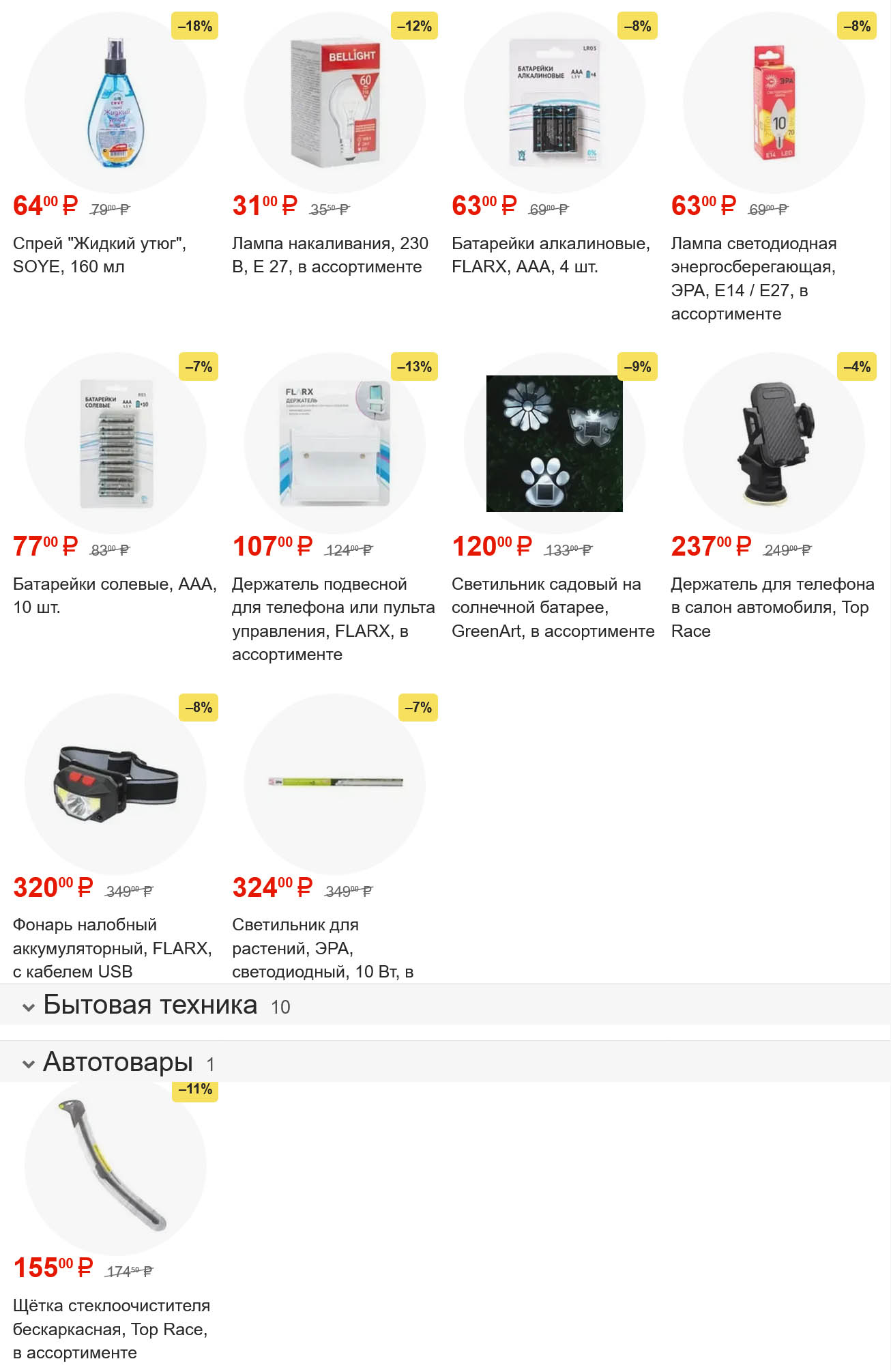Open Лампа светодиодная энергосберегающая ЭРА card
Viewport: 891px width, 1372px height.
pos(774,103)
